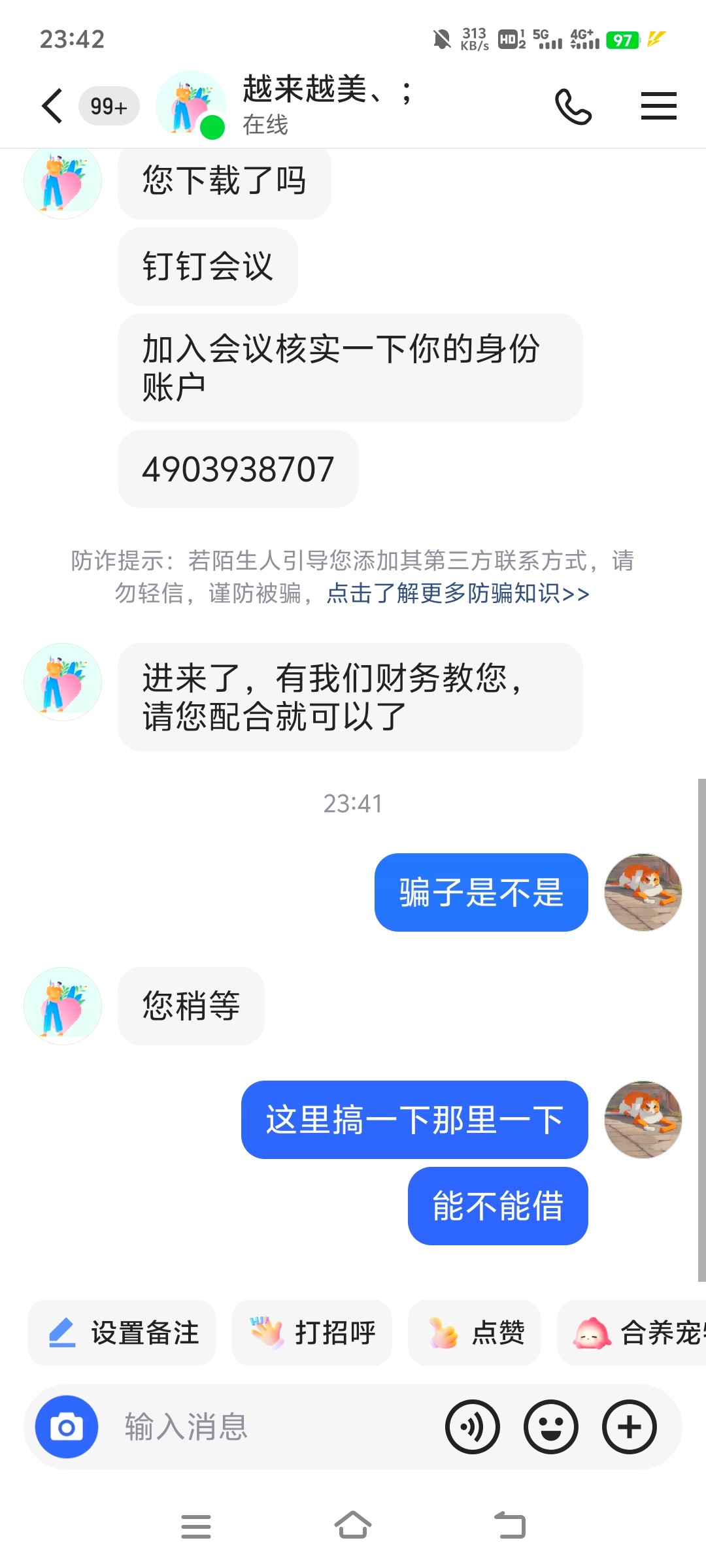Open the camera from the input bar
Image resolution: width=706 pixels, height=1568 pixels.
(x=67, y=1427)
